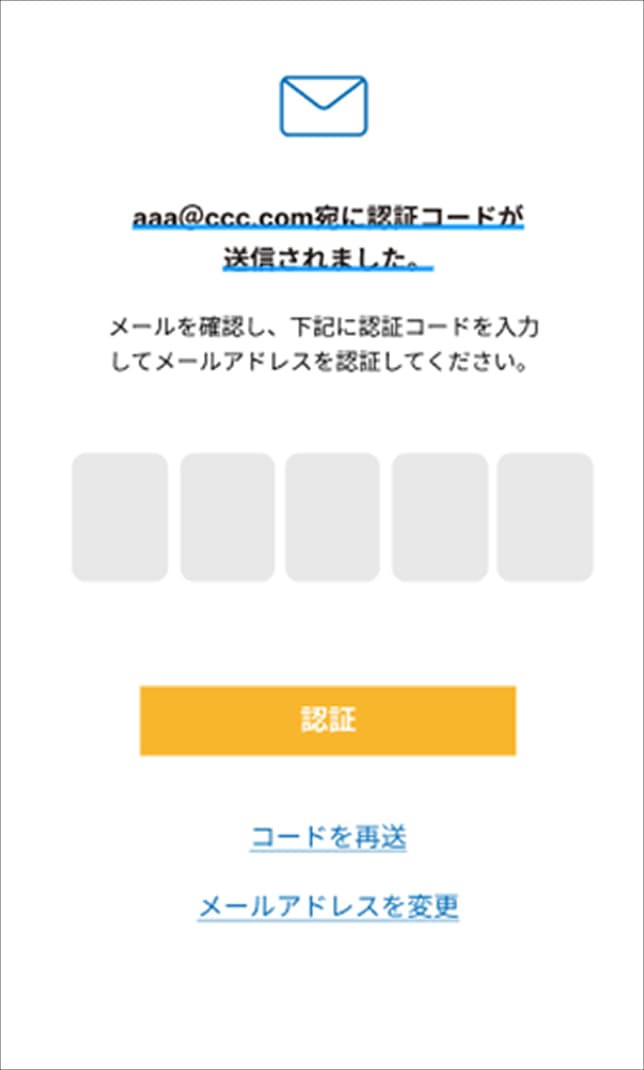Image resolution: width=644 pixels, height=1070 pixels.
Task: Select the second verification code digit box
Action: pyautogui.click(x=227, y=517)
